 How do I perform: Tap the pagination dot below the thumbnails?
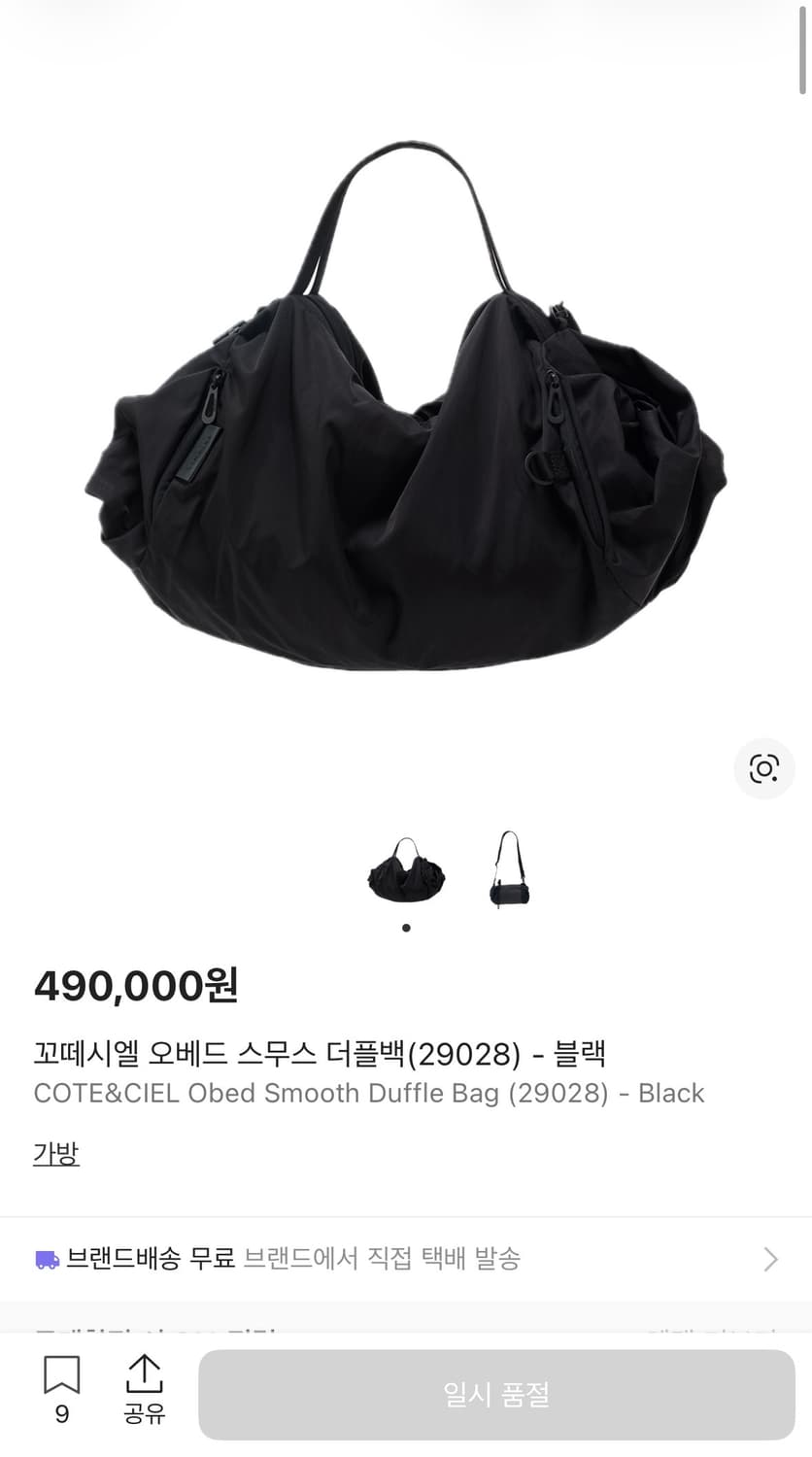[x=406, y=928]
